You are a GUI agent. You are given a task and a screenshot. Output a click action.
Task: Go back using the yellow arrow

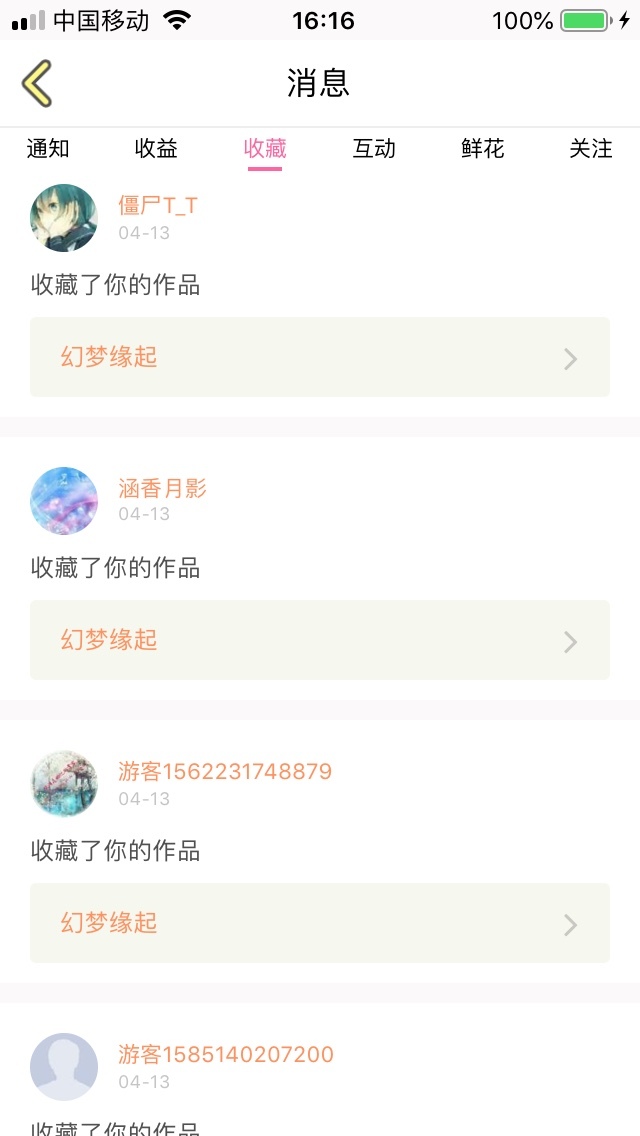point(36,83)
